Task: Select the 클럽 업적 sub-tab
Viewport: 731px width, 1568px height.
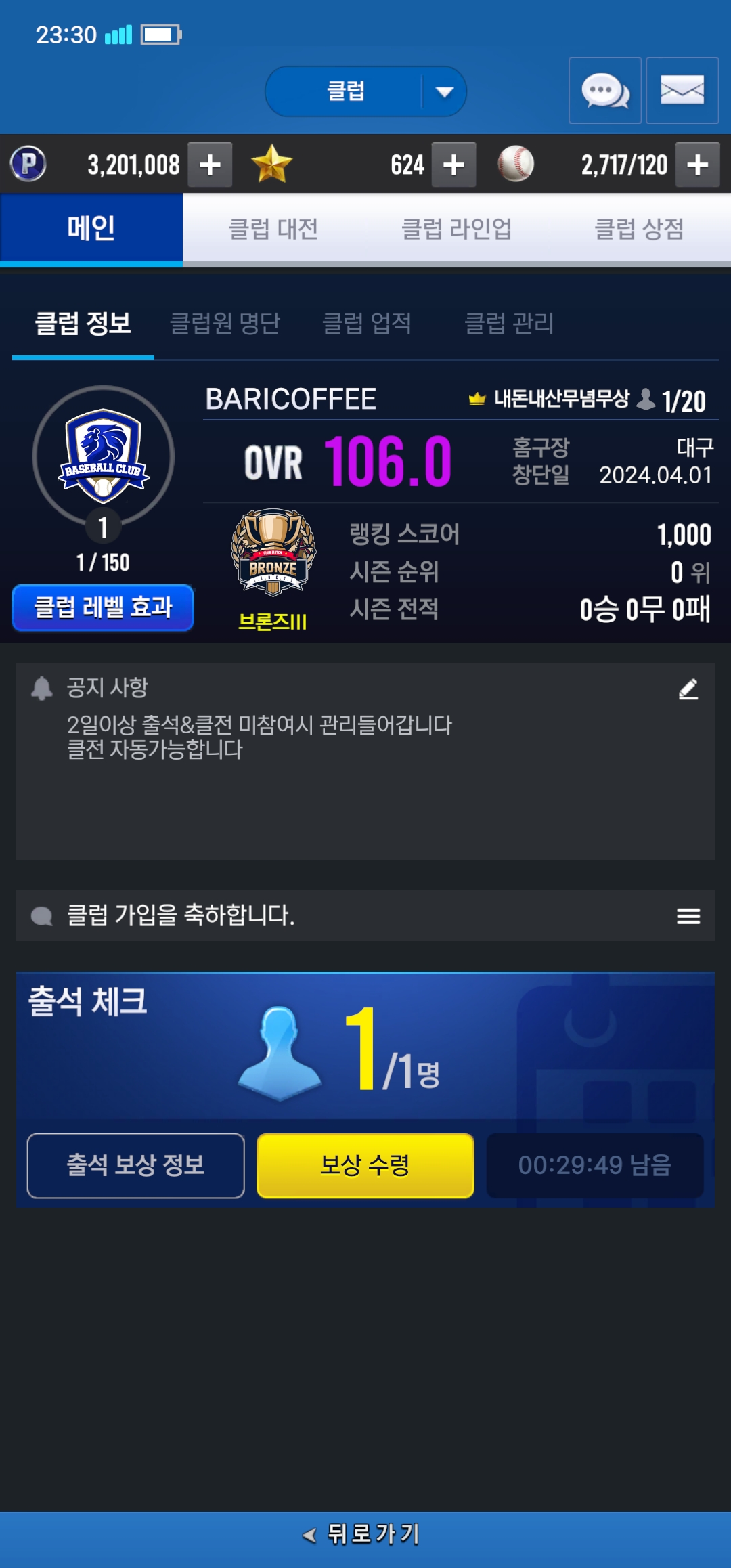Action: pos(367,323)
